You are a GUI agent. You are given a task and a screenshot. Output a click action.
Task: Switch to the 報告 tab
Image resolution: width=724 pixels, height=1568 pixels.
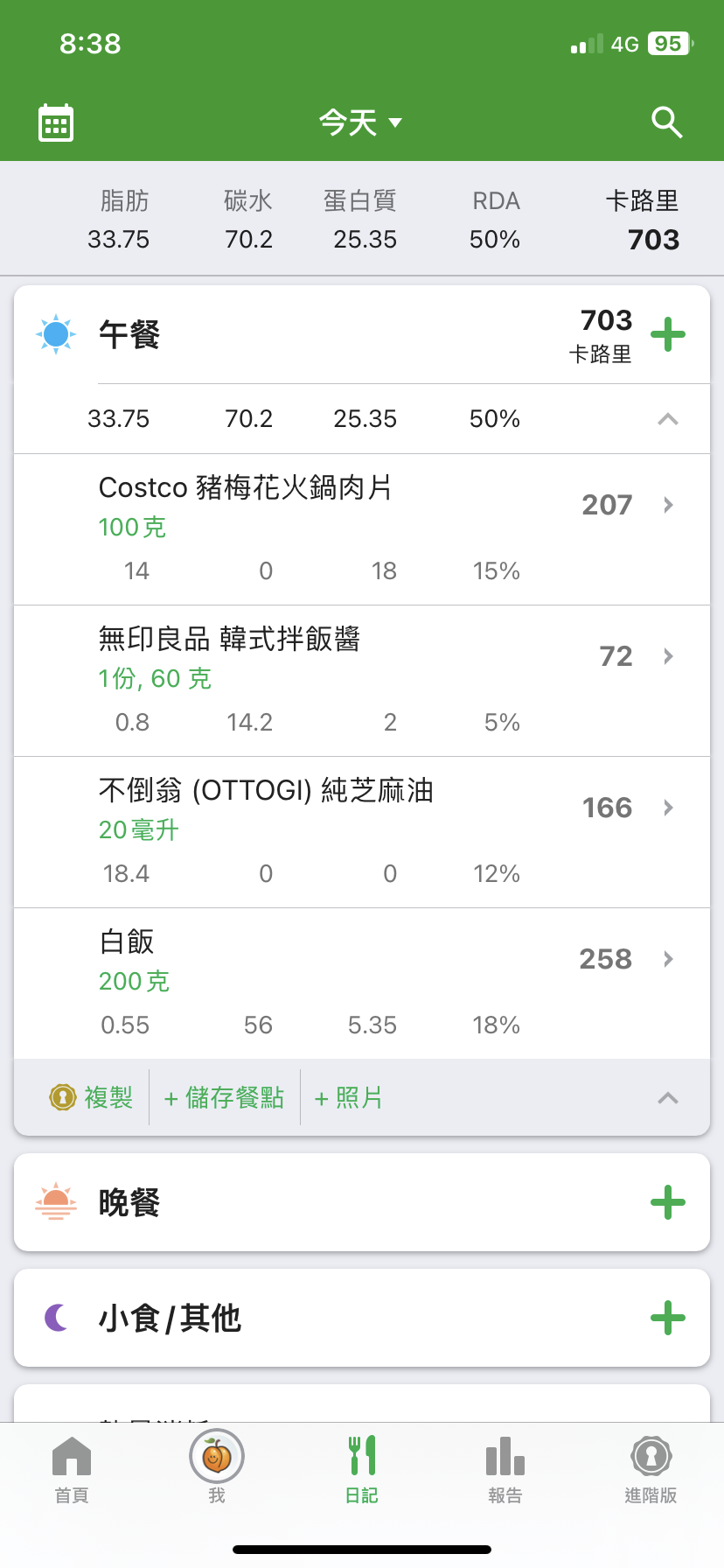[x=505, y=1470]
